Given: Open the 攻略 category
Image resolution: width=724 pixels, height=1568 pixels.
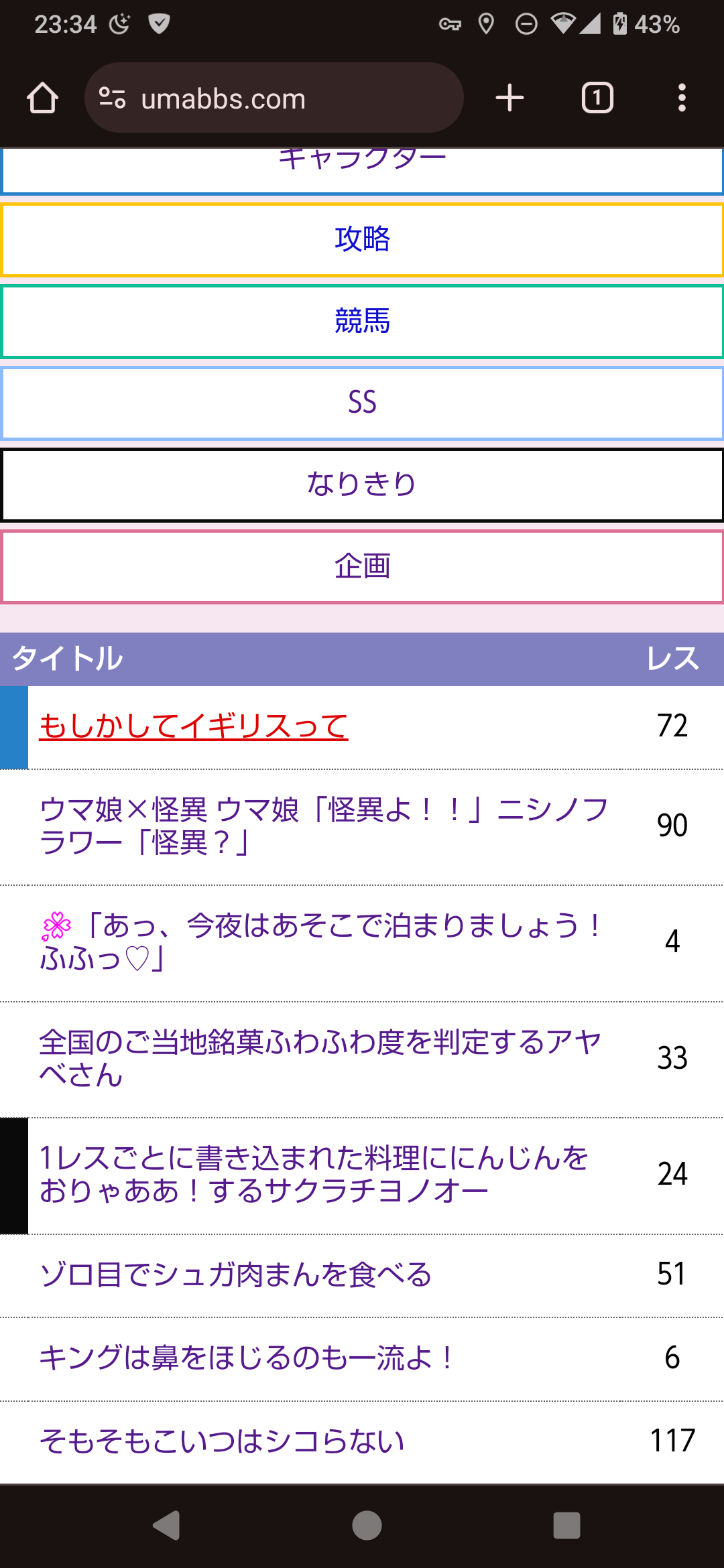Looking at the screenshot, I should (362, 240).
